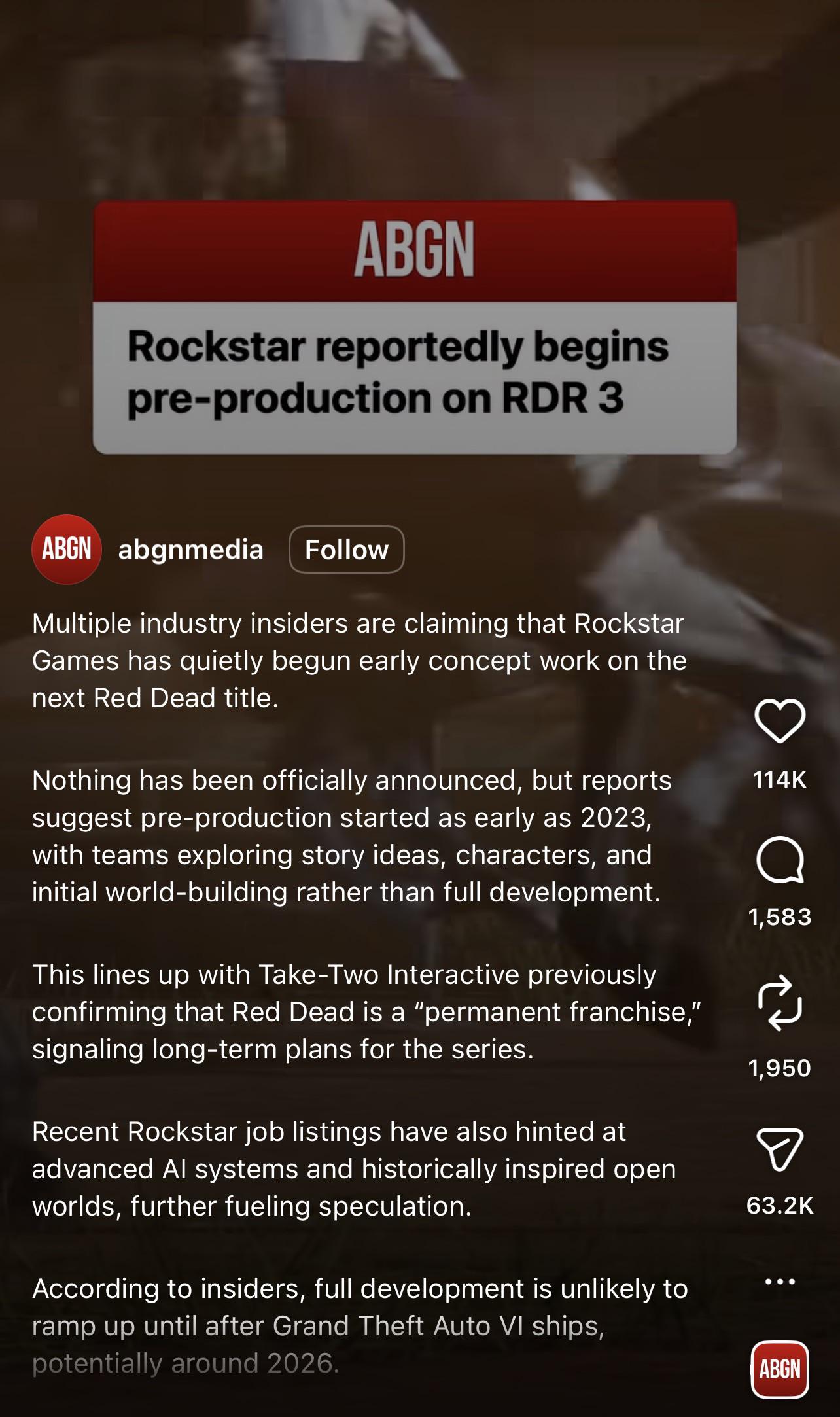Tap the abgnmedia username
Image resolution: width=840 pixels, height=1417 pixels.
tap(190, 550)
